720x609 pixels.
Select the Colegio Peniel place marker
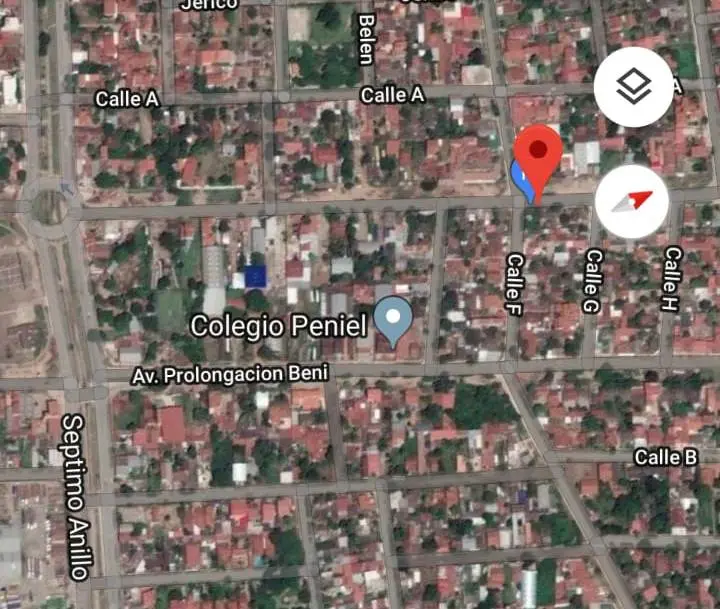pos(393,321)
